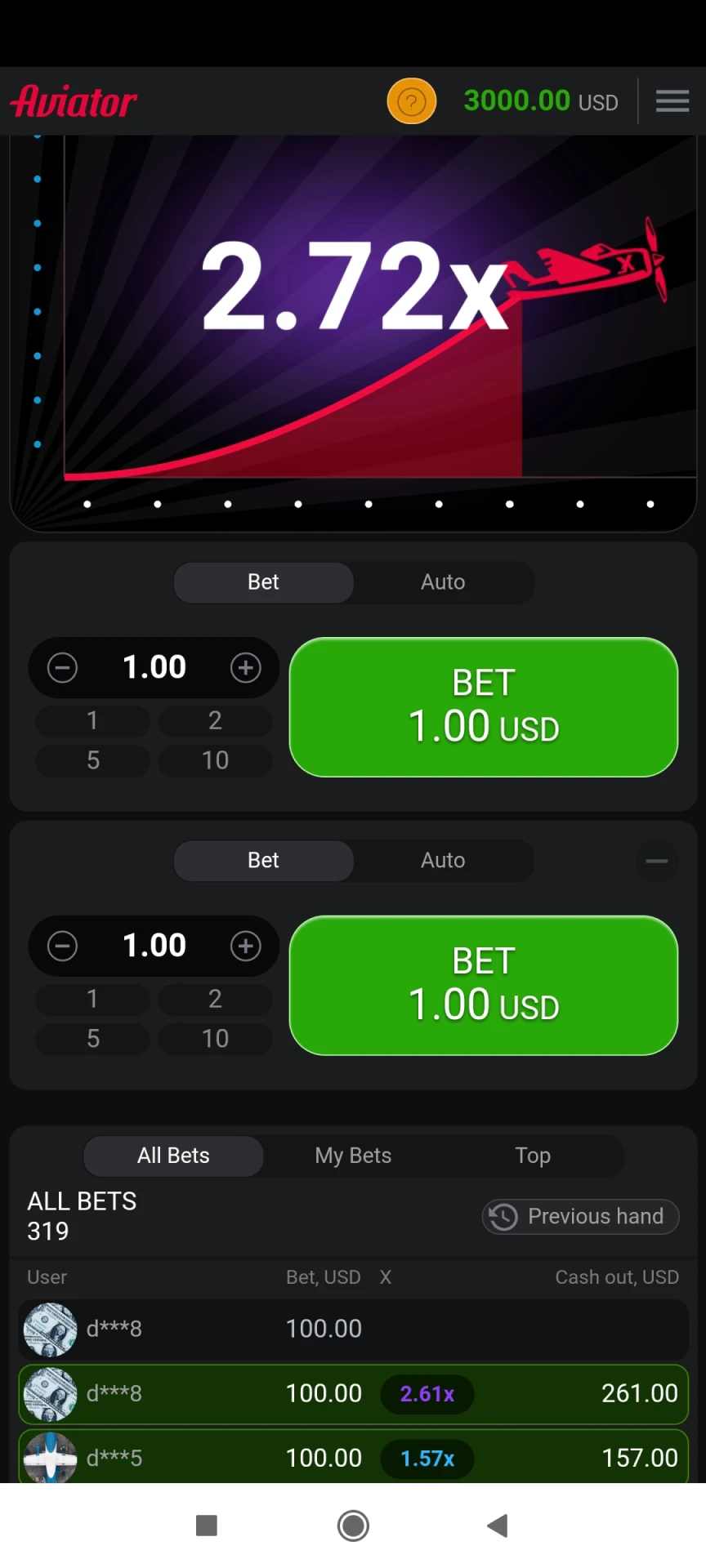
Task: Click the Aviator logo
Action: [x=73, y=100]
